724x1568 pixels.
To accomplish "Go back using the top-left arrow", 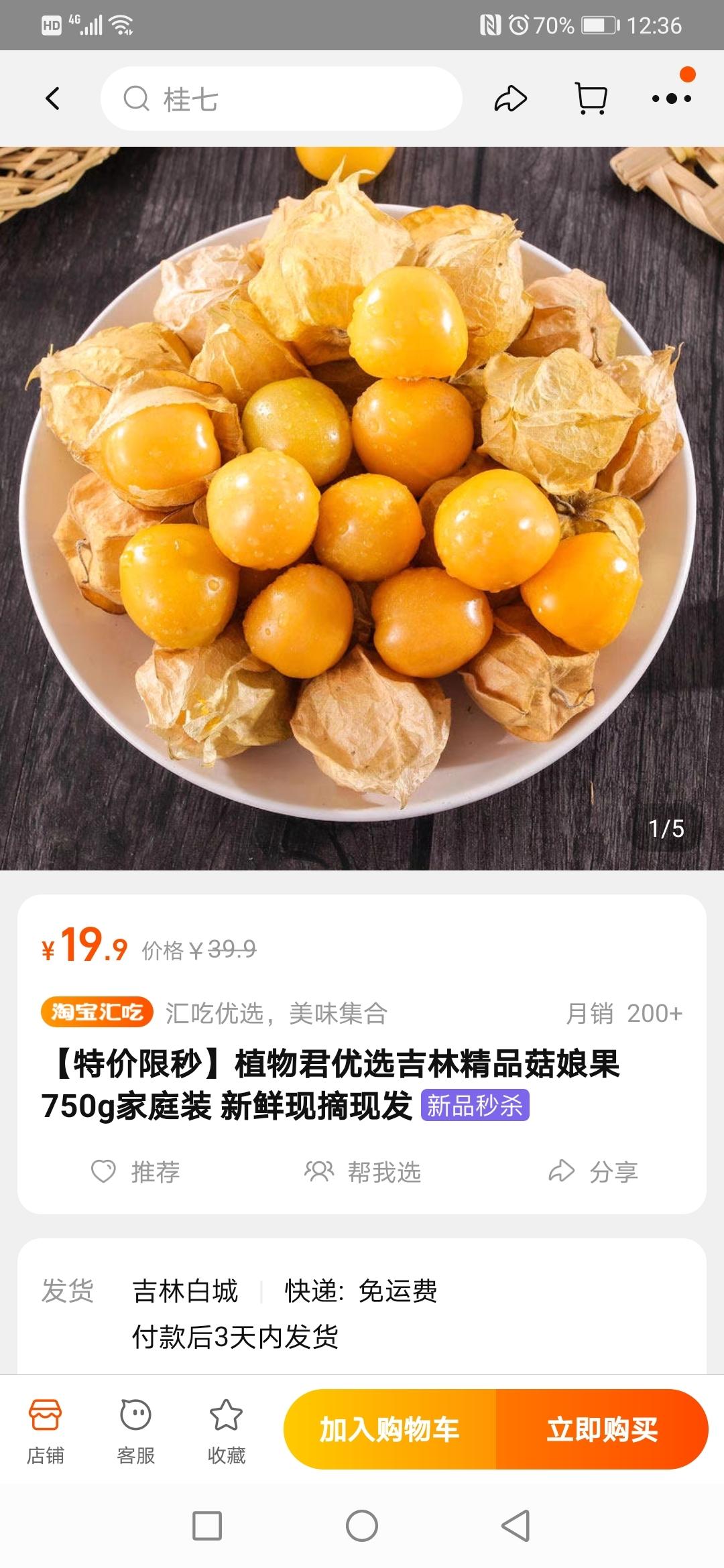I will point(52,99).
